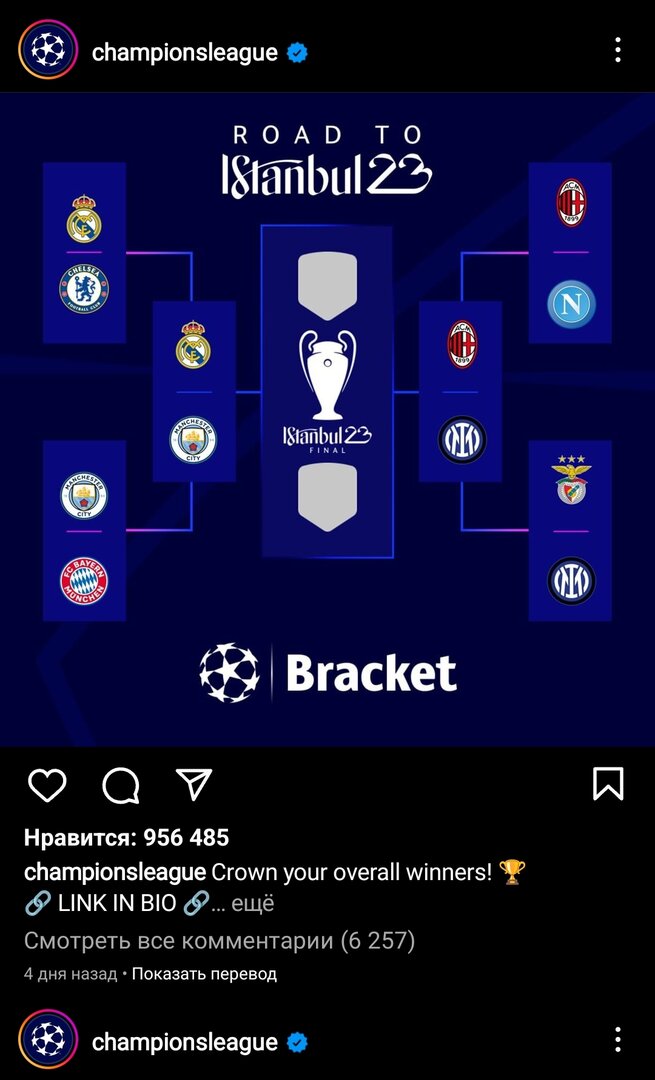655x1080 pixels.
Task: Open overflow menu of the bracket post
Action: click(x=618, y=50)
